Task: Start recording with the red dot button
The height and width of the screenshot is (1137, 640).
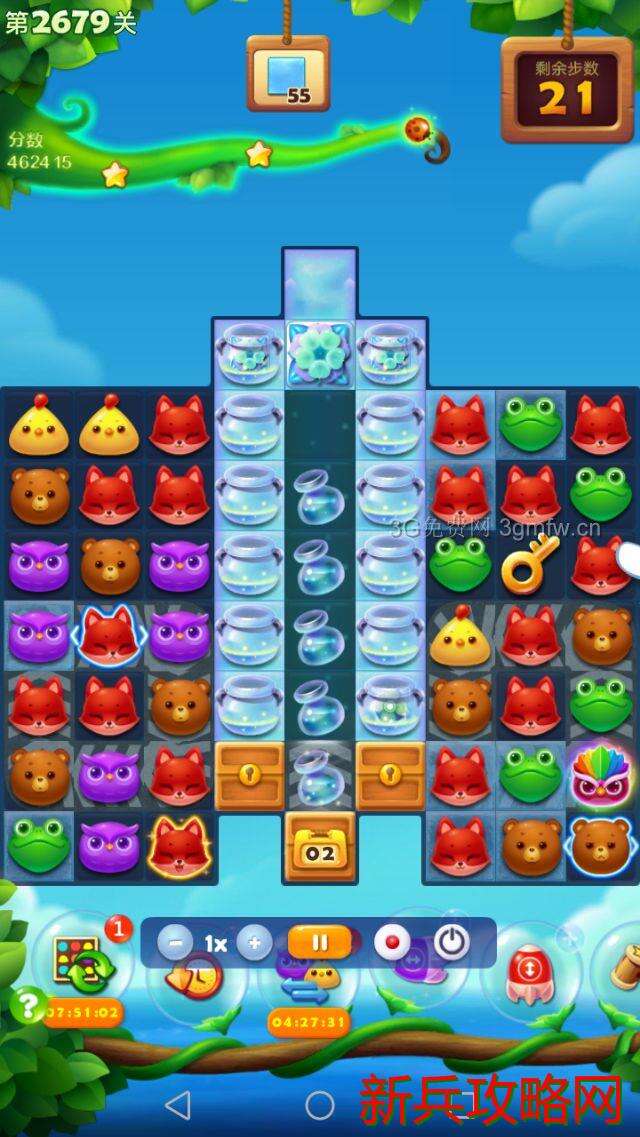Action: point(392,942)
